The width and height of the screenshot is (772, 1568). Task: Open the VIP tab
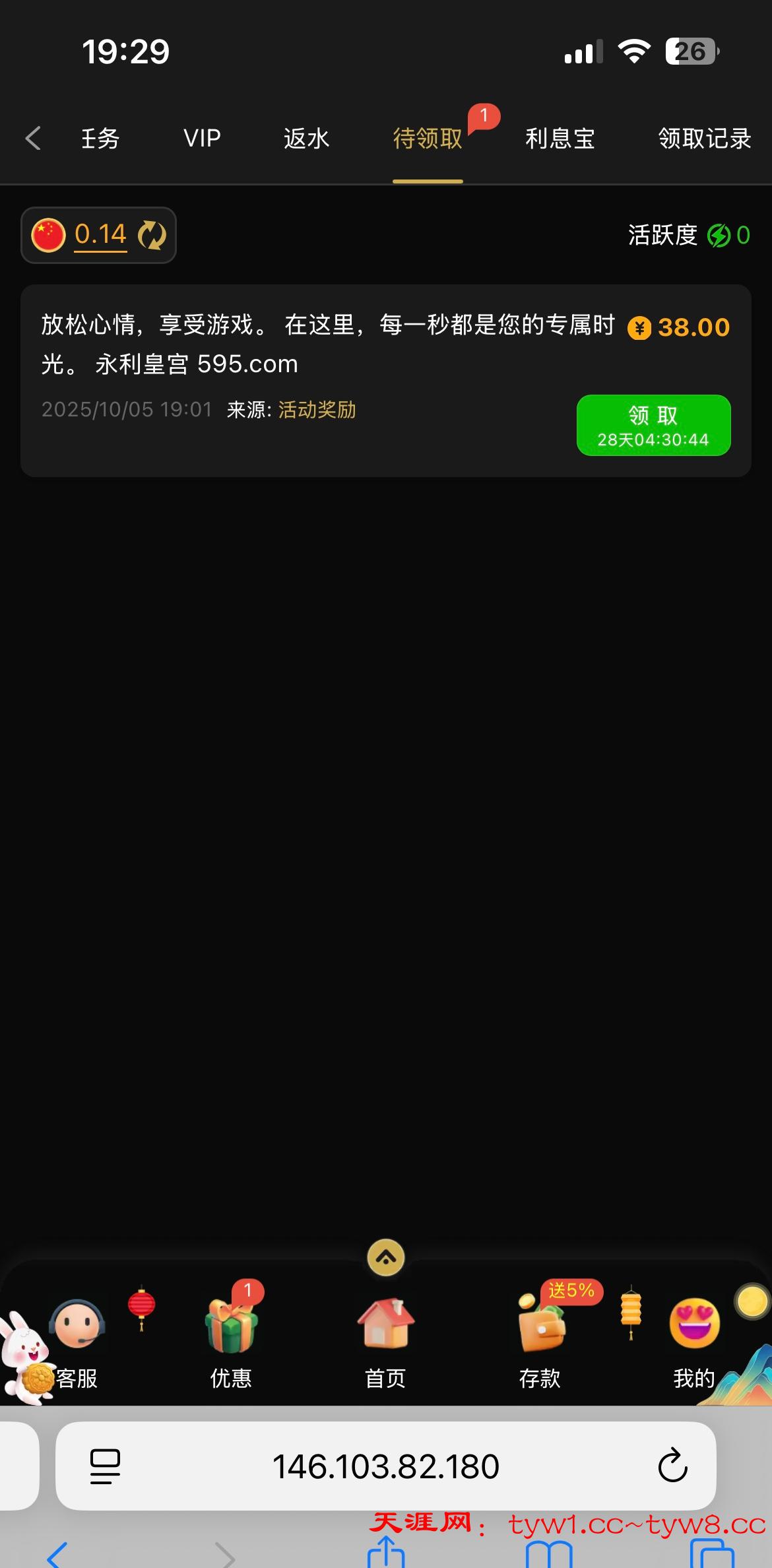[202, 139]
